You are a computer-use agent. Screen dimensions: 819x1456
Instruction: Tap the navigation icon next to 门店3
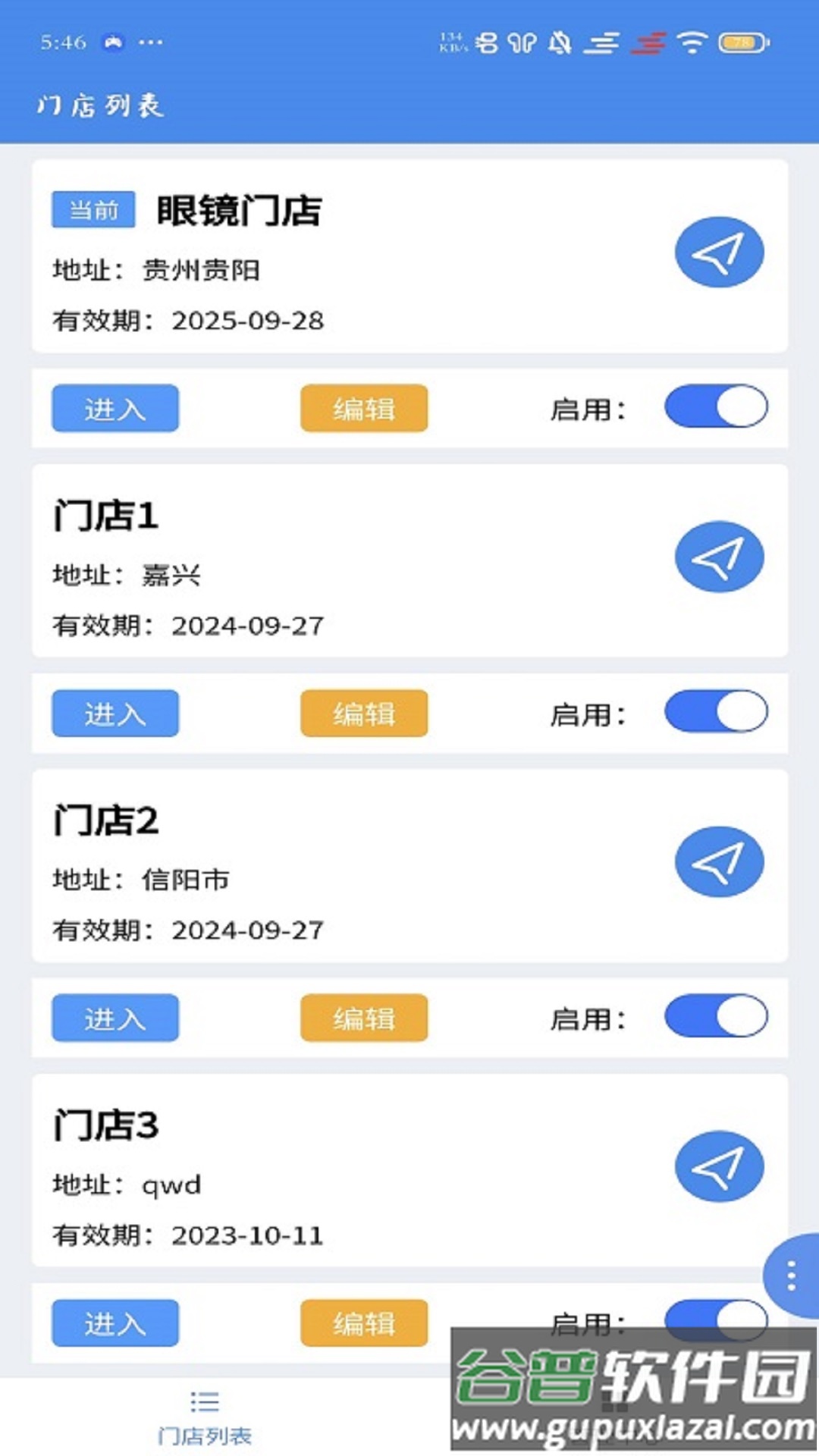719,1167
